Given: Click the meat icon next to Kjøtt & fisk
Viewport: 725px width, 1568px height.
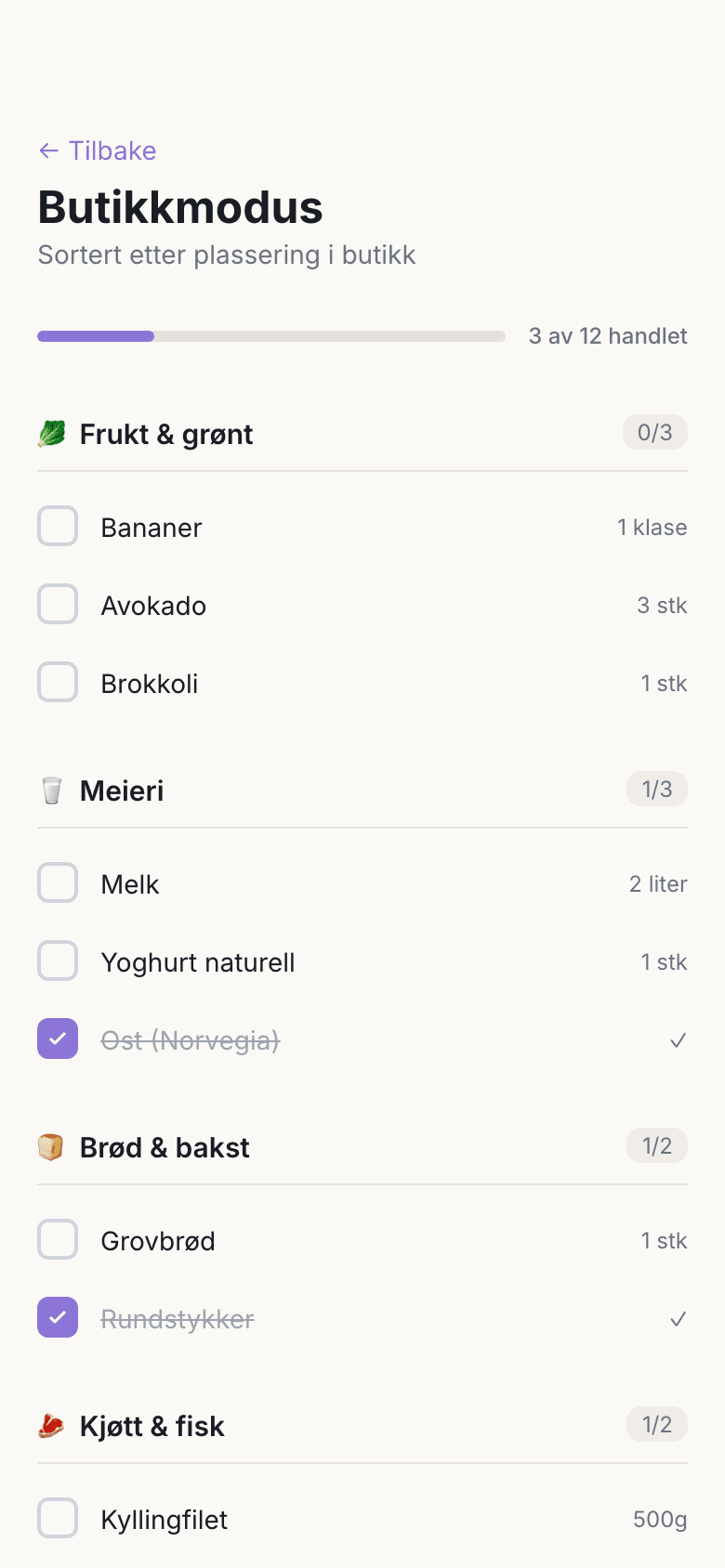Looking at the screenshot, I should [x=51, y=1425].
